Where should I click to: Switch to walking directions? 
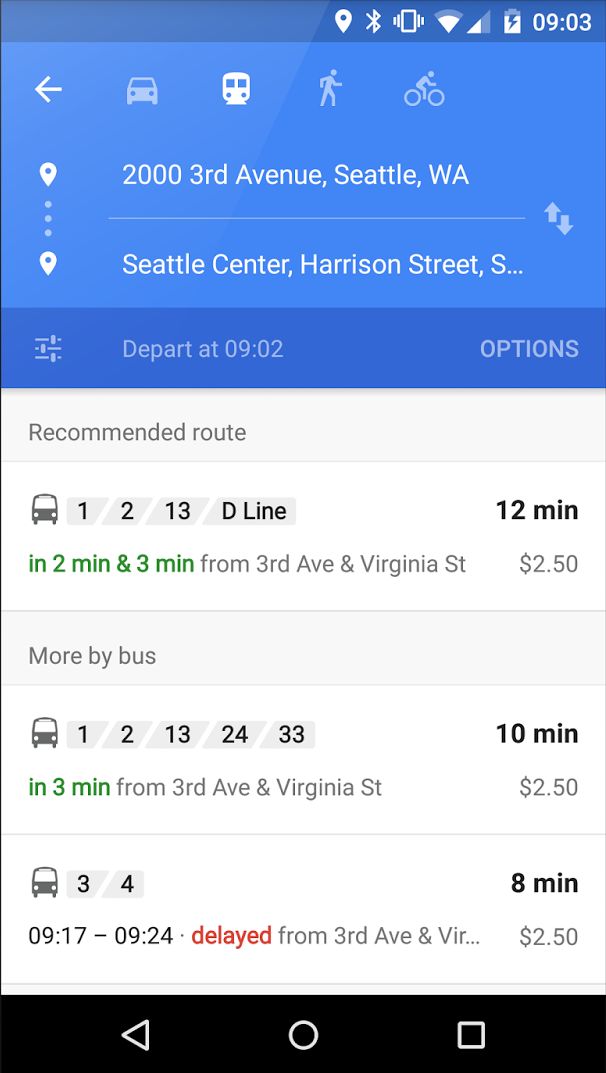pyautogui.click(x=330, y=89)
